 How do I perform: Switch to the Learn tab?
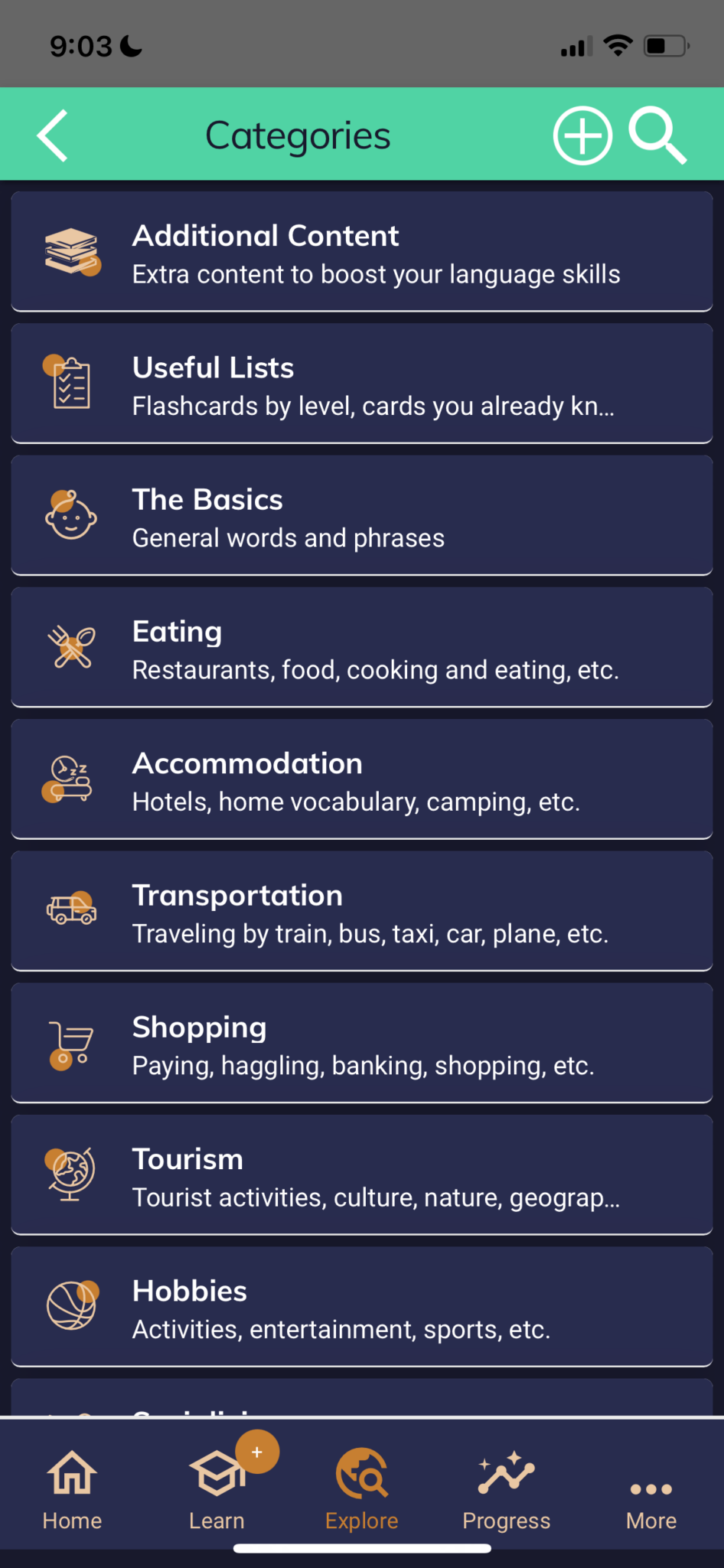pos(217,1488)
